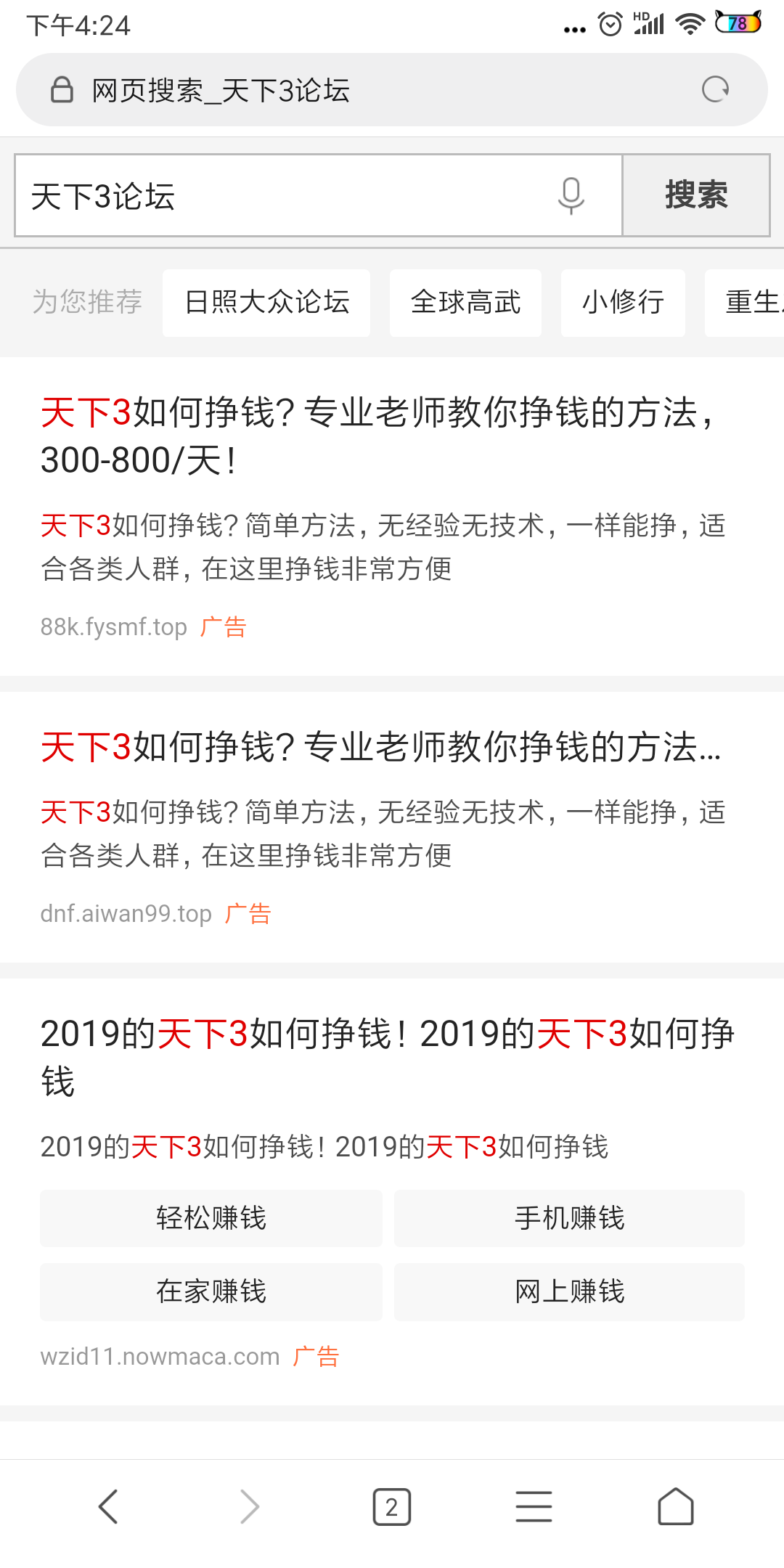This screenshot has height=1568, width=784.
Task: Select the 在家赚钱 button
Action: coord(211,1291)
